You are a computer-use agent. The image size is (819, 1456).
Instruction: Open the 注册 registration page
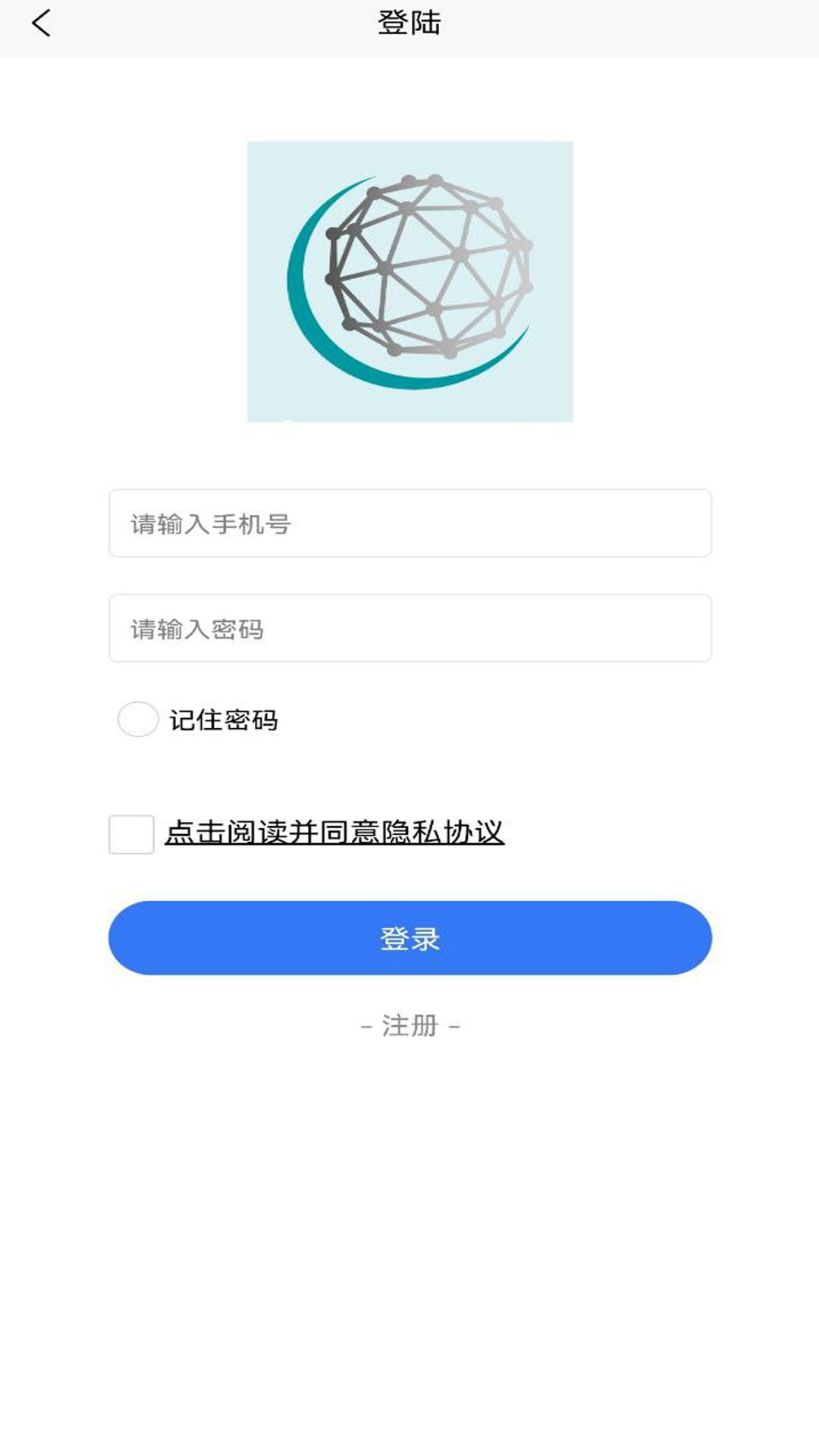[409, 1025]
